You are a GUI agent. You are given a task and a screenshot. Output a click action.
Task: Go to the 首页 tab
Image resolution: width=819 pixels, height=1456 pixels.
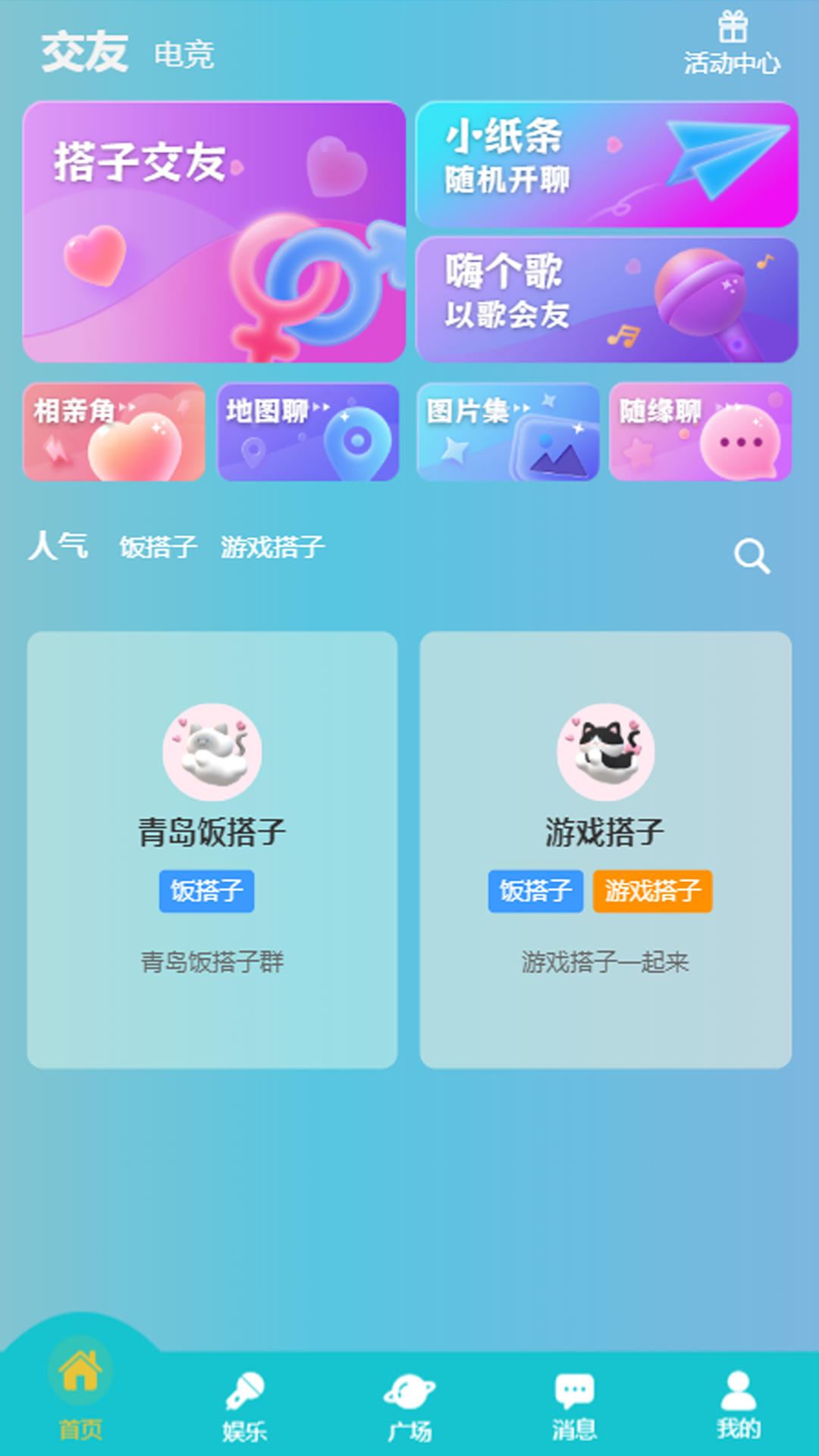pyautogui.click(x=80, y=1395)
